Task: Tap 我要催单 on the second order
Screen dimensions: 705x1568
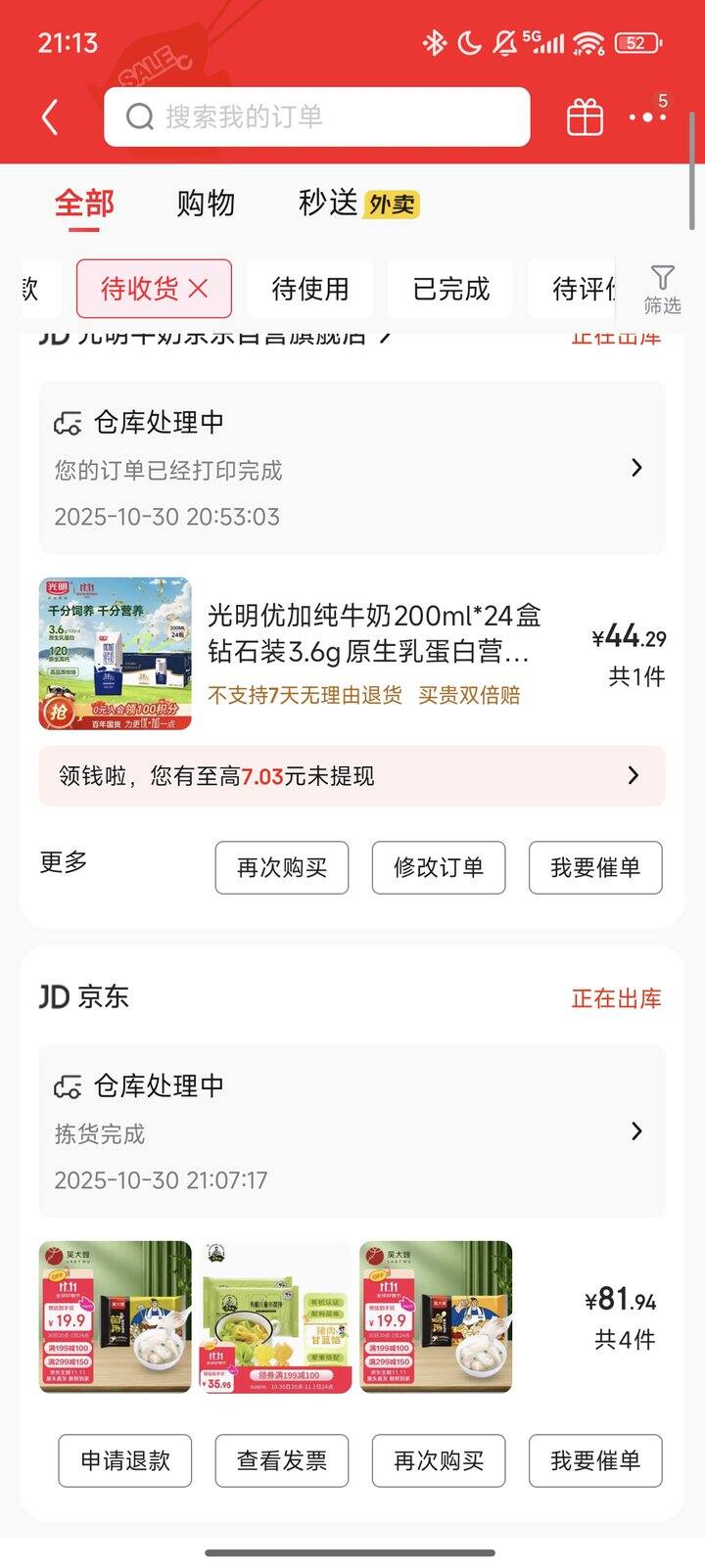Action: pos(594,1460)
